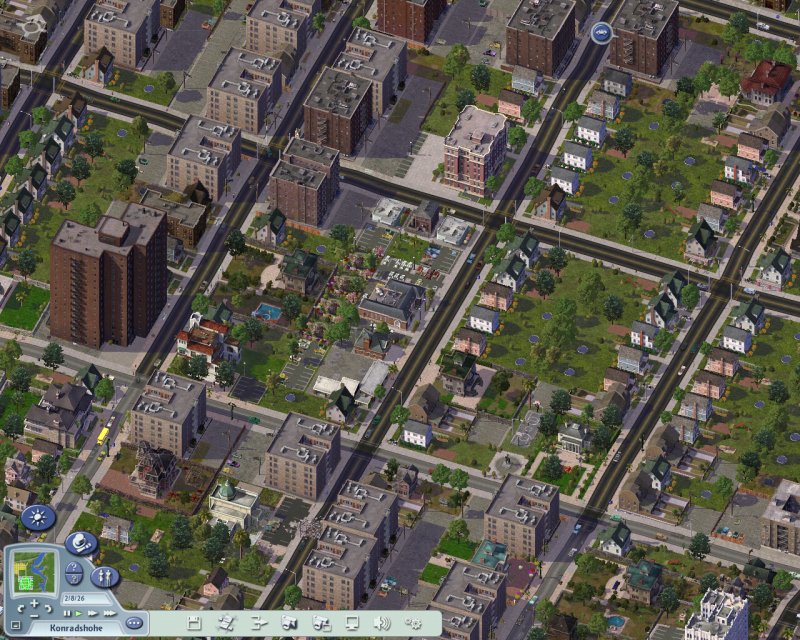Collapse the options bar with the ellipsis button
The width and height of the screenshot is (800, 640).
(x=133, y=622)
